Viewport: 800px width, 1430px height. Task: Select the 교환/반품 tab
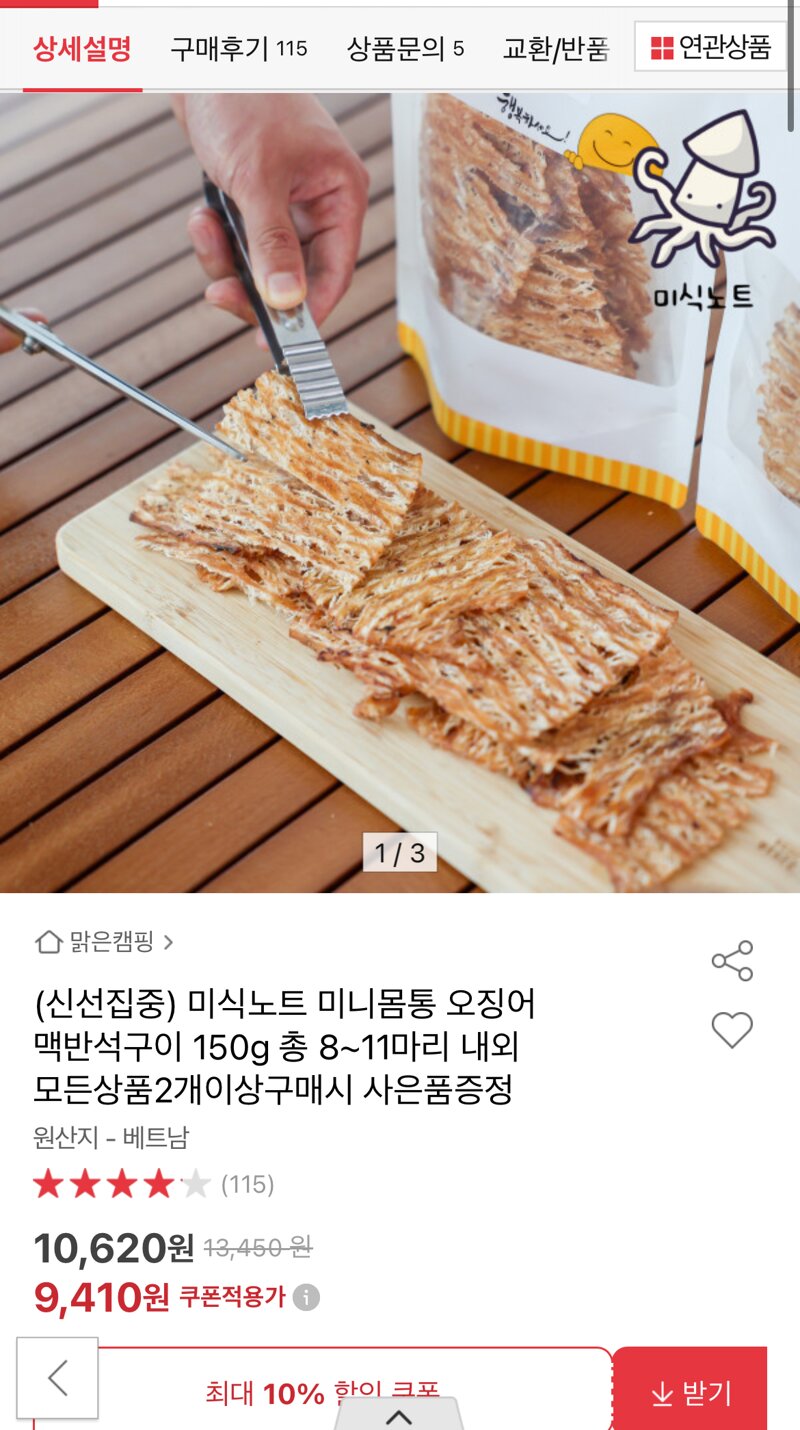(x=556, y=48)
